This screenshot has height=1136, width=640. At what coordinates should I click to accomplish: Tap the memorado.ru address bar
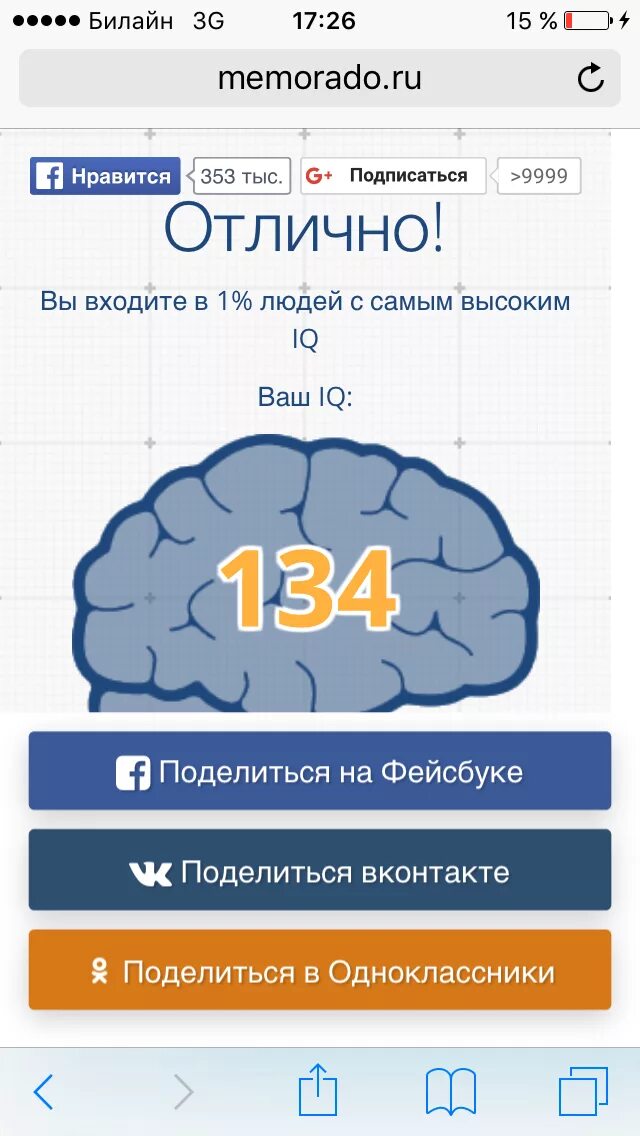(x=320, y=78)
